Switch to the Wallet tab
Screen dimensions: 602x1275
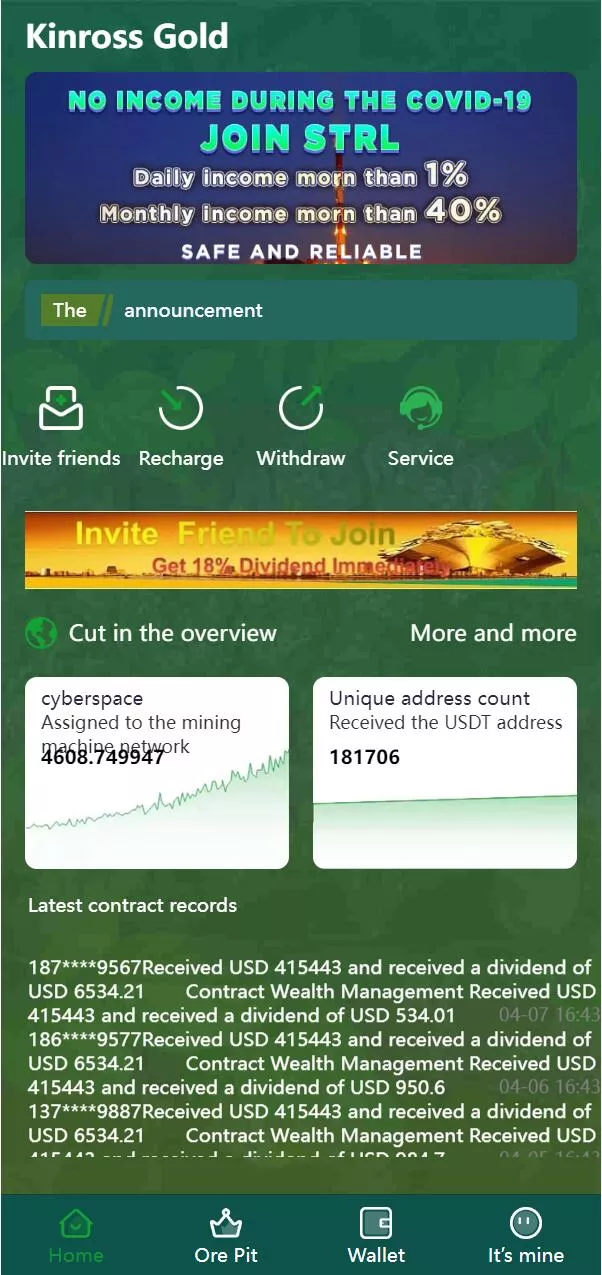(x=376, y=1236)
